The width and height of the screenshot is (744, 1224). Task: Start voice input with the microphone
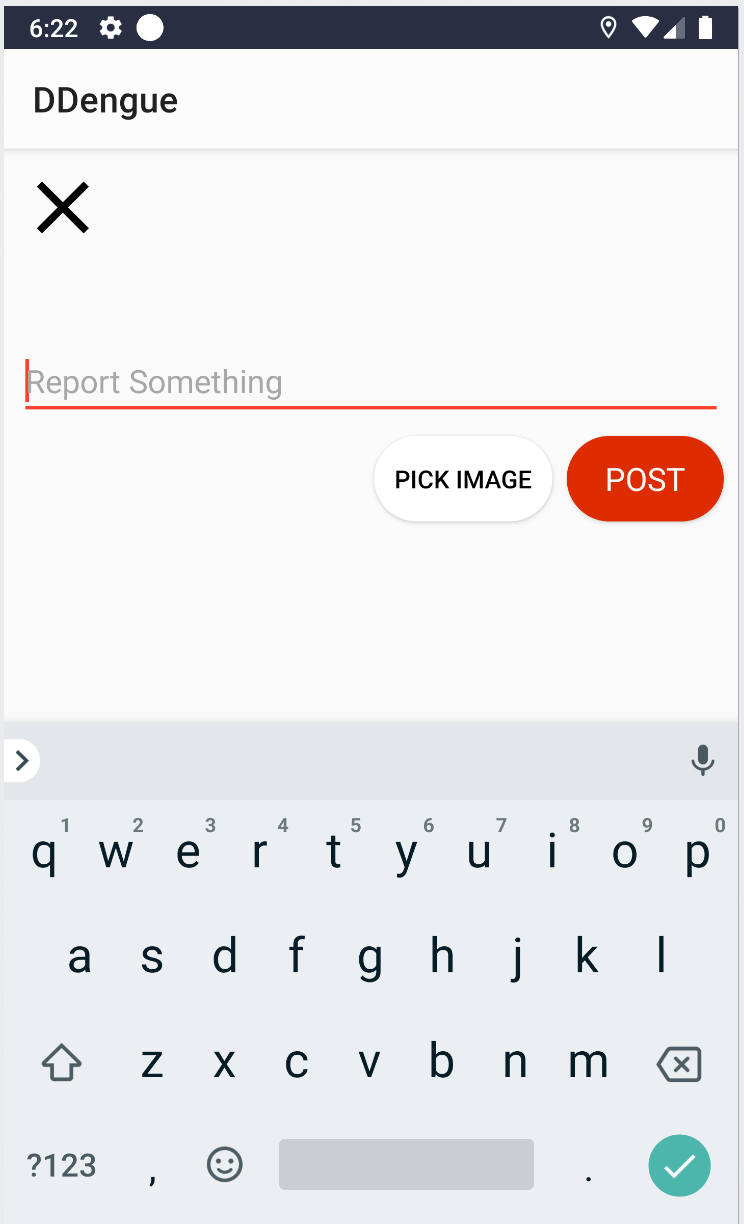pos(703,761)
